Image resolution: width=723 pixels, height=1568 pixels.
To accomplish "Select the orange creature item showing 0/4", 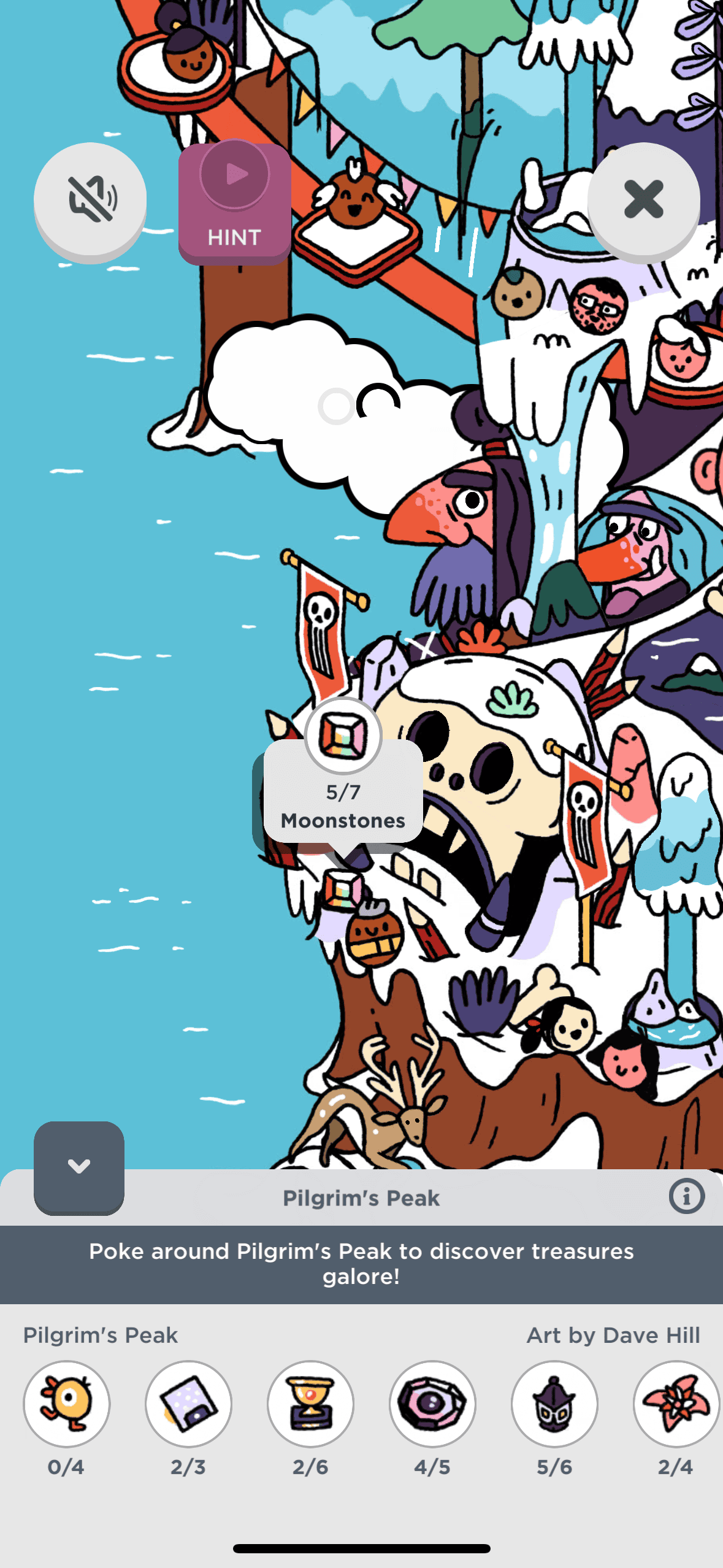I will (x=66, y=1403).
